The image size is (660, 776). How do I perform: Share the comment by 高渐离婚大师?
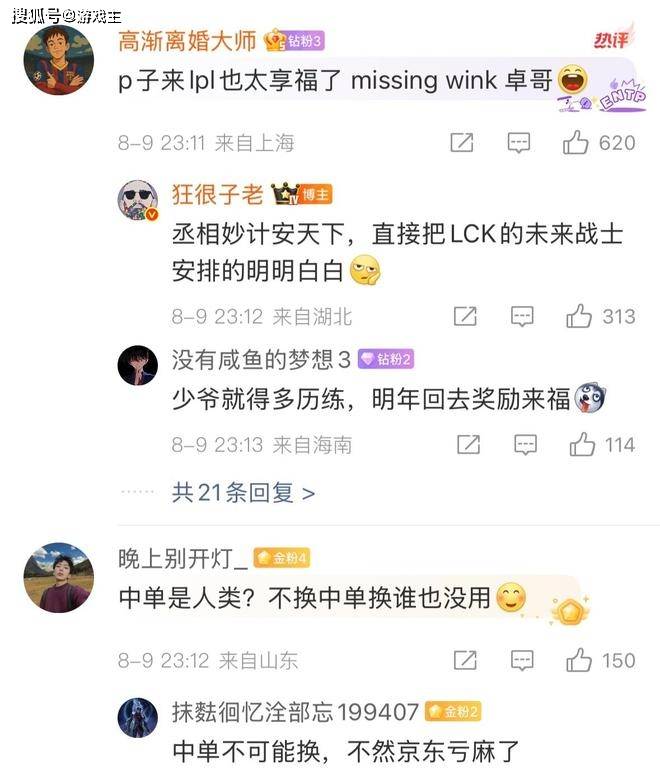[x=461, y=143]
